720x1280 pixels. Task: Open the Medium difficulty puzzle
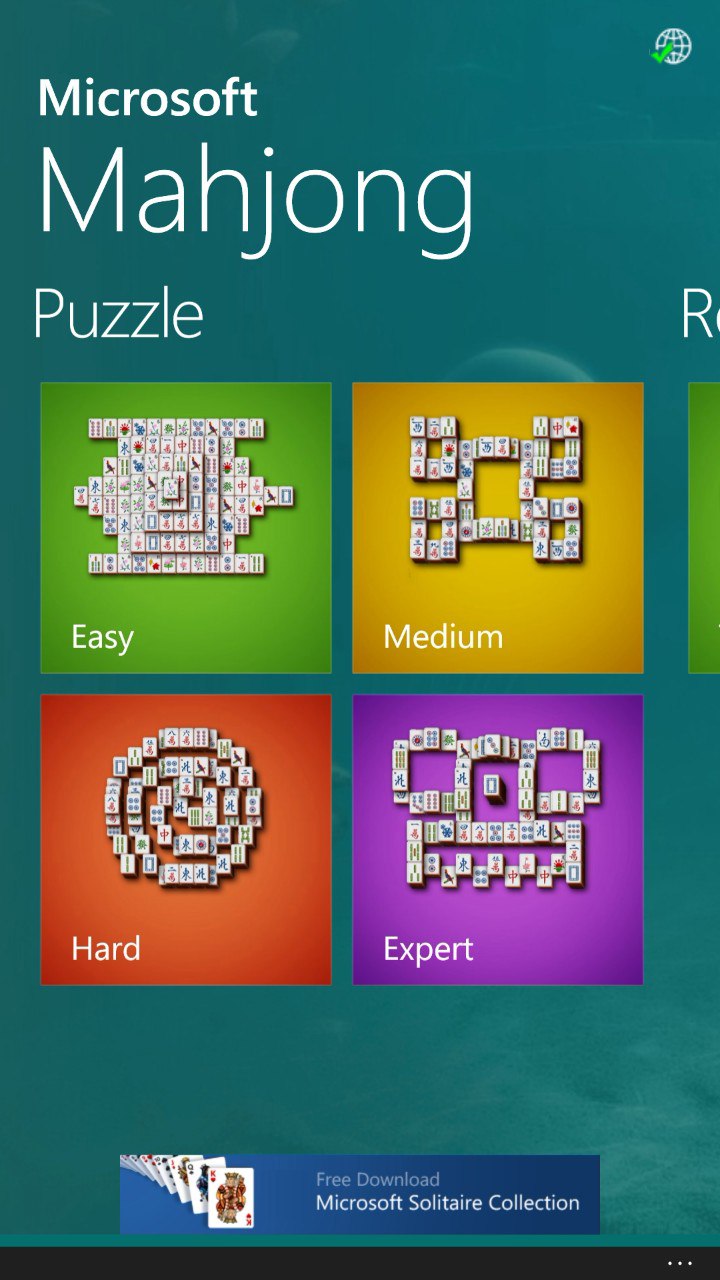pos(498,528)
